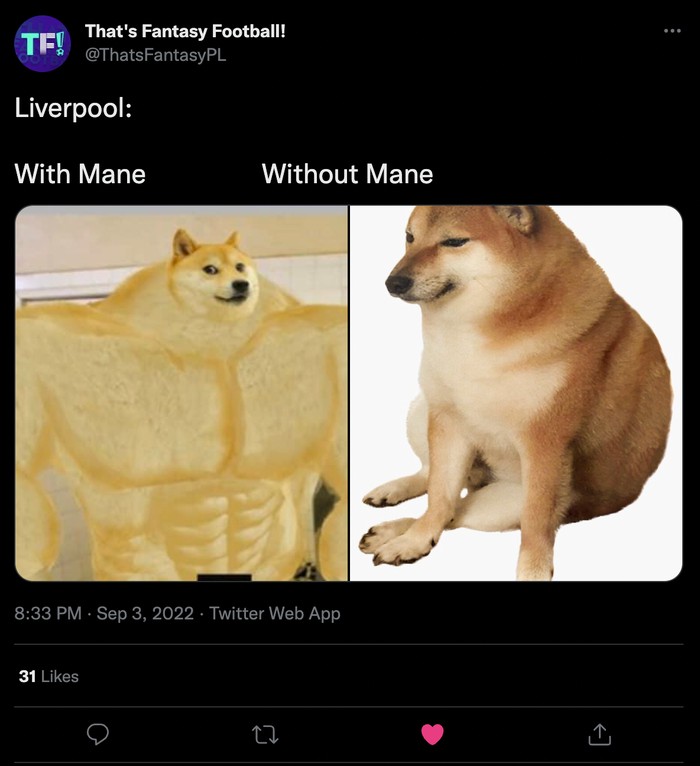The width and height of the screenshot is (700, 766).
Task: Reply to this tweet
Action: pyautogui.click(x=97, y=735)
